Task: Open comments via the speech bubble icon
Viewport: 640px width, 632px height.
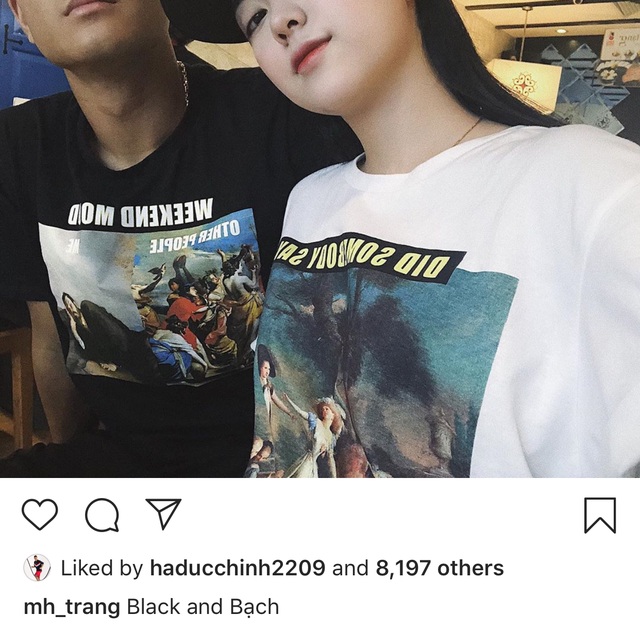Action: [x=102, y=515]
